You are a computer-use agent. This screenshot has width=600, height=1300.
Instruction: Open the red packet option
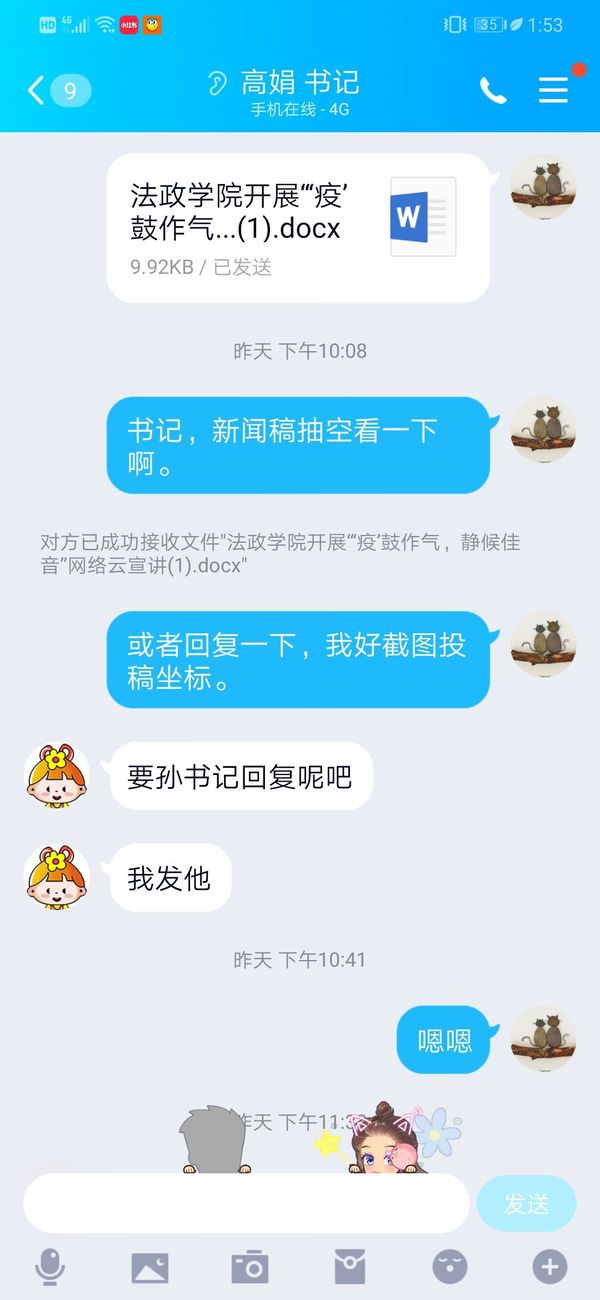click(x=349, y=1267)
